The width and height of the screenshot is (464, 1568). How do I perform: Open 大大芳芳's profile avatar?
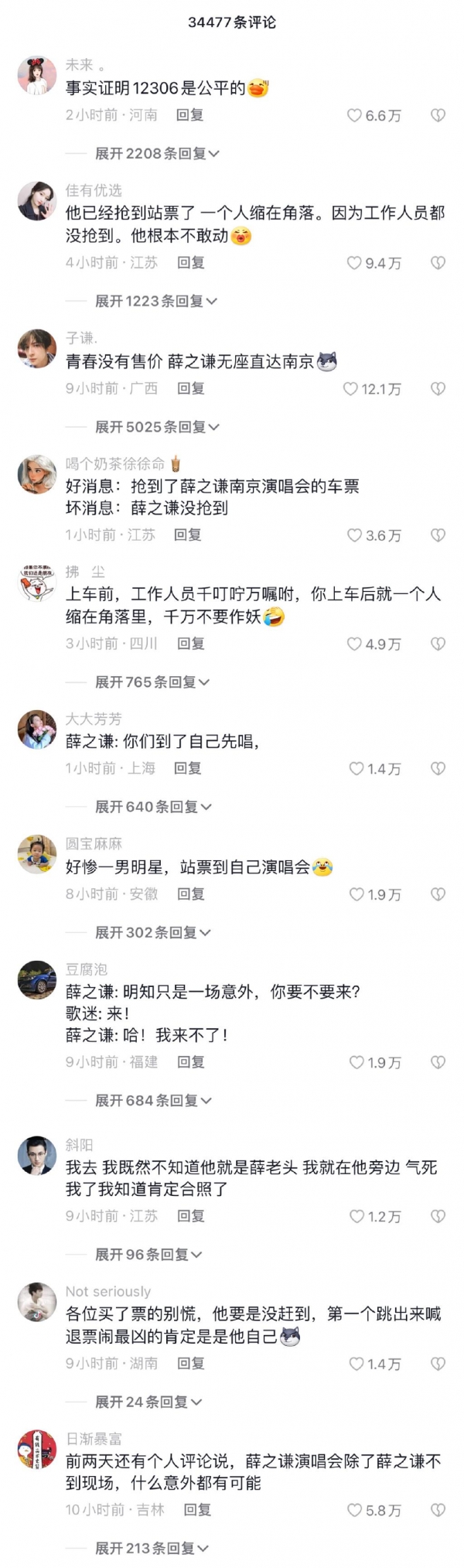click(37, 729)
